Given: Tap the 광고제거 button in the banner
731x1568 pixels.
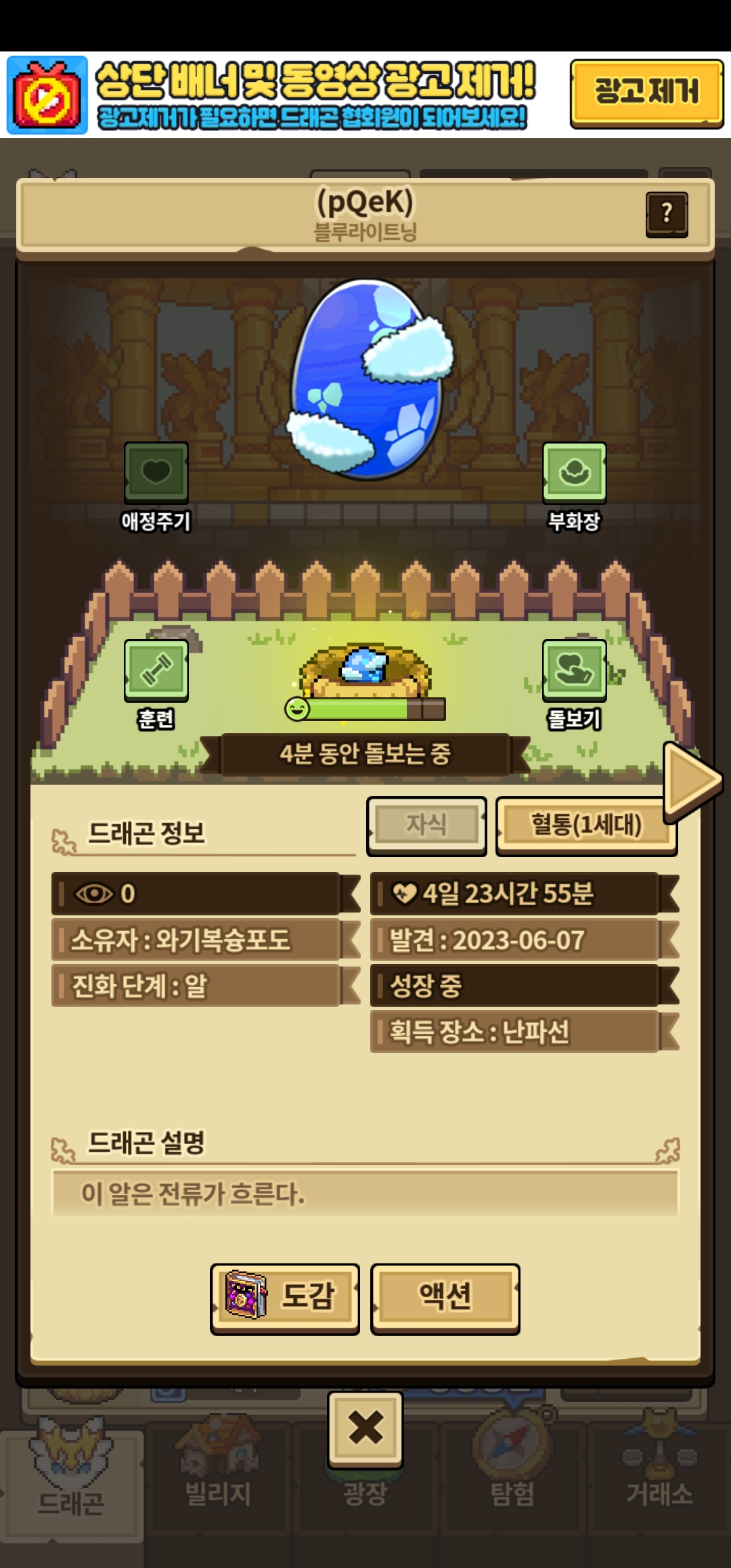Looking at the screenshot, I should pyautogui.click(x=646, y=93).
